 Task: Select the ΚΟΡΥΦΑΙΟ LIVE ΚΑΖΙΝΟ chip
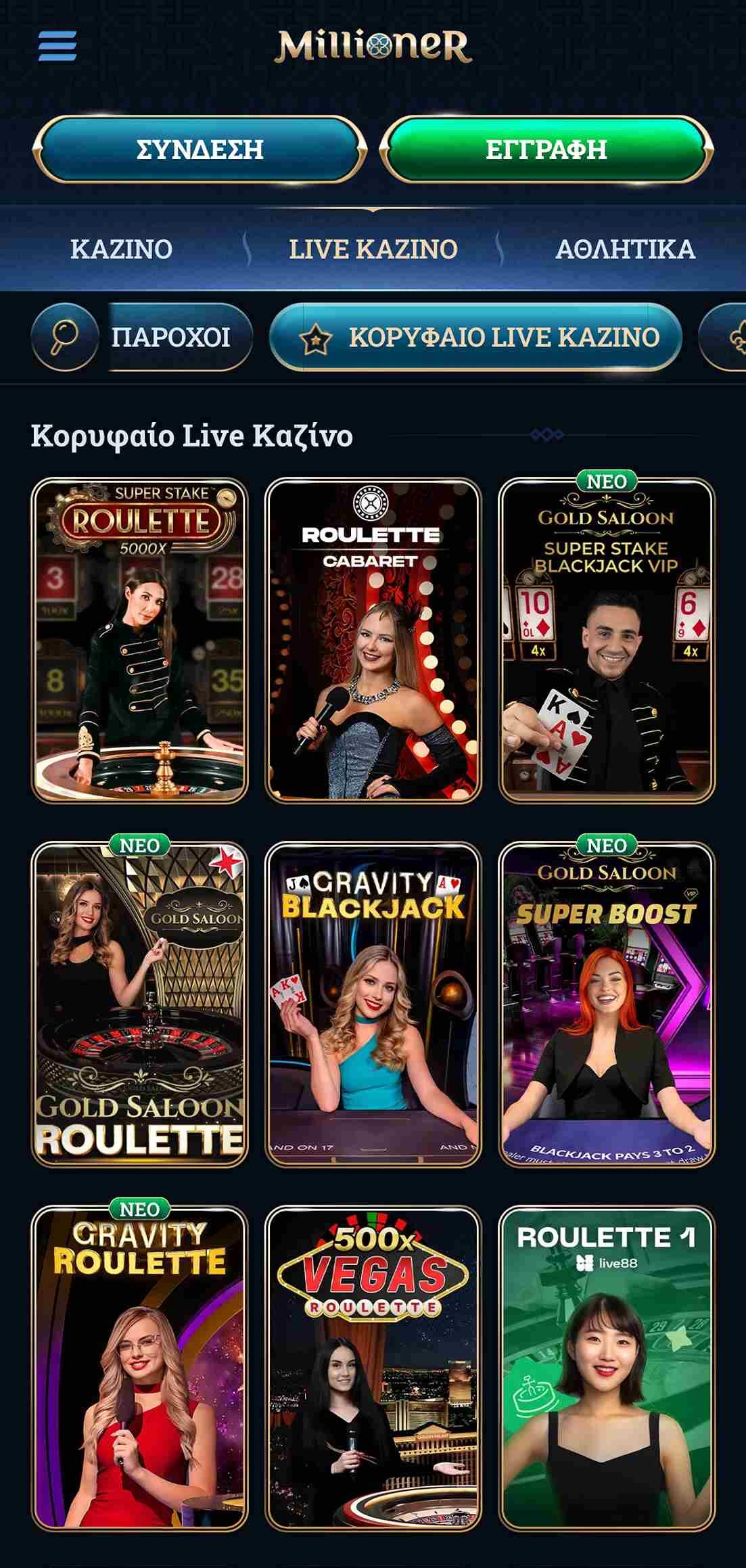tap(475, 337)
